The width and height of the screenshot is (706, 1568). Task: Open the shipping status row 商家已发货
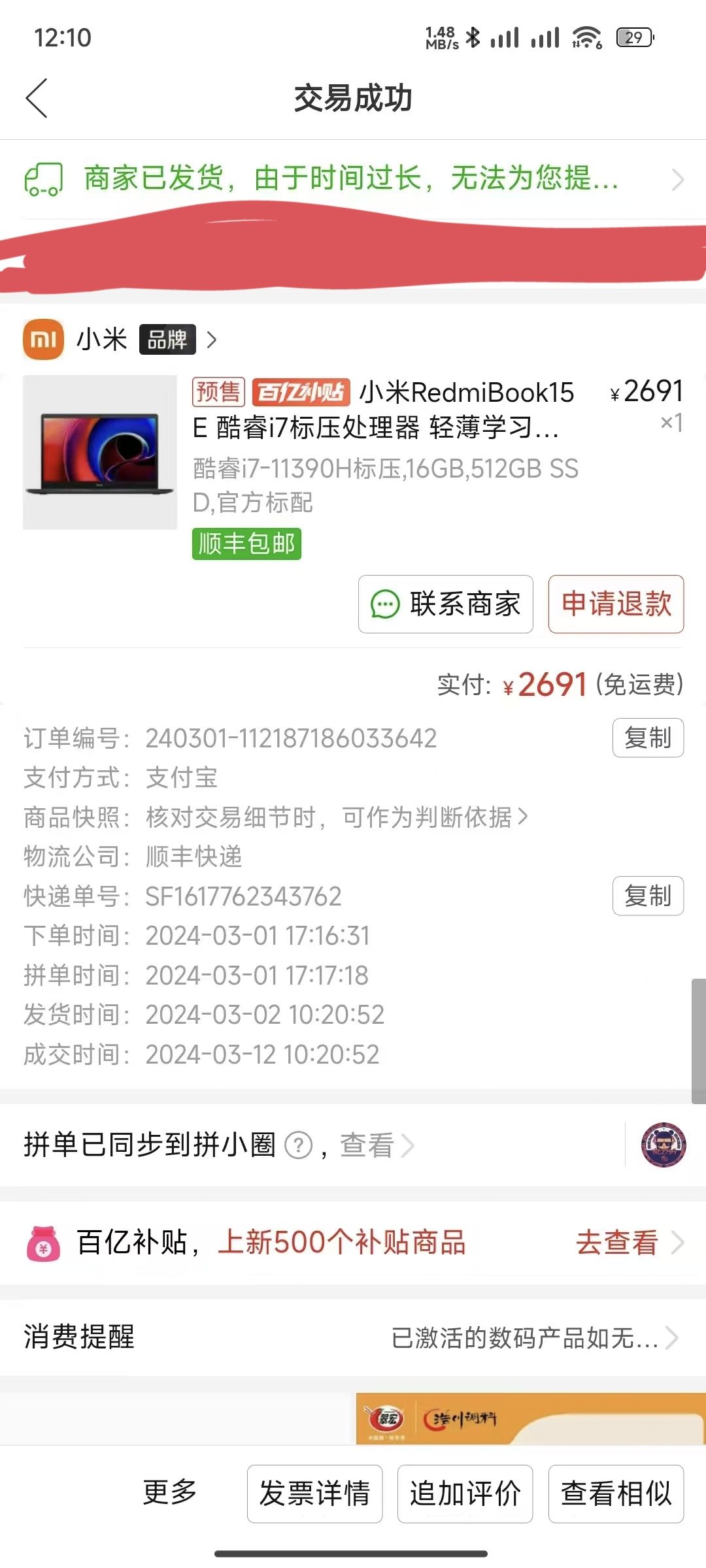[x=353, y=178]
